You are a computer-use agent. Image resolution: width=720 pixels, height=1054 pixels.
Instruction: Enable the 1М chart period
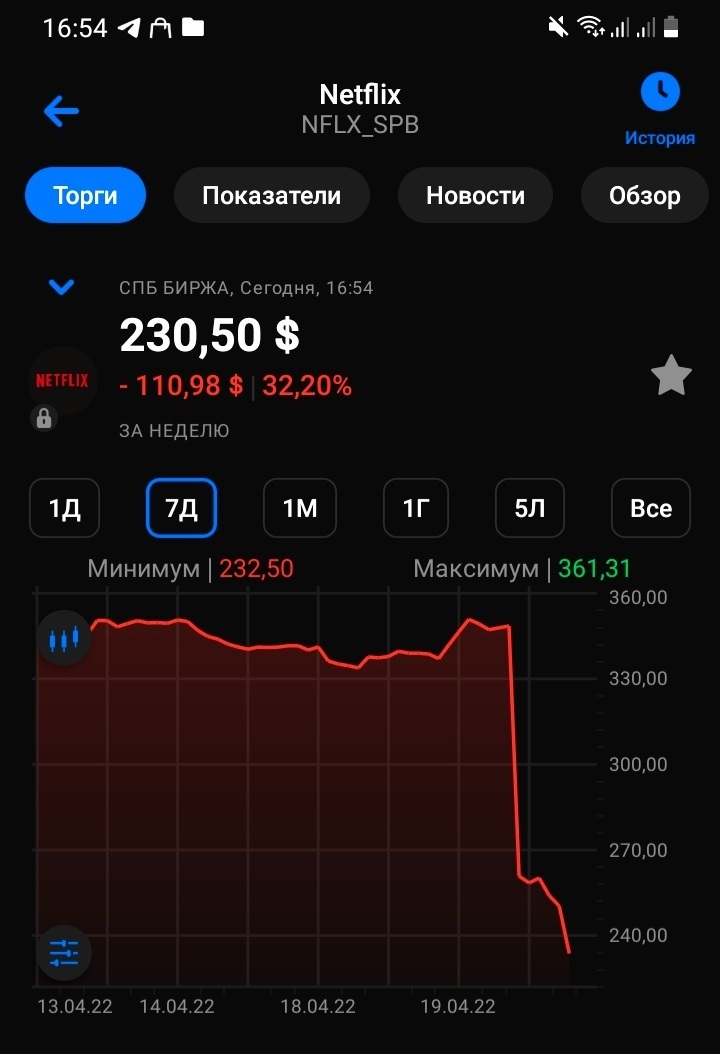point(299,508)
